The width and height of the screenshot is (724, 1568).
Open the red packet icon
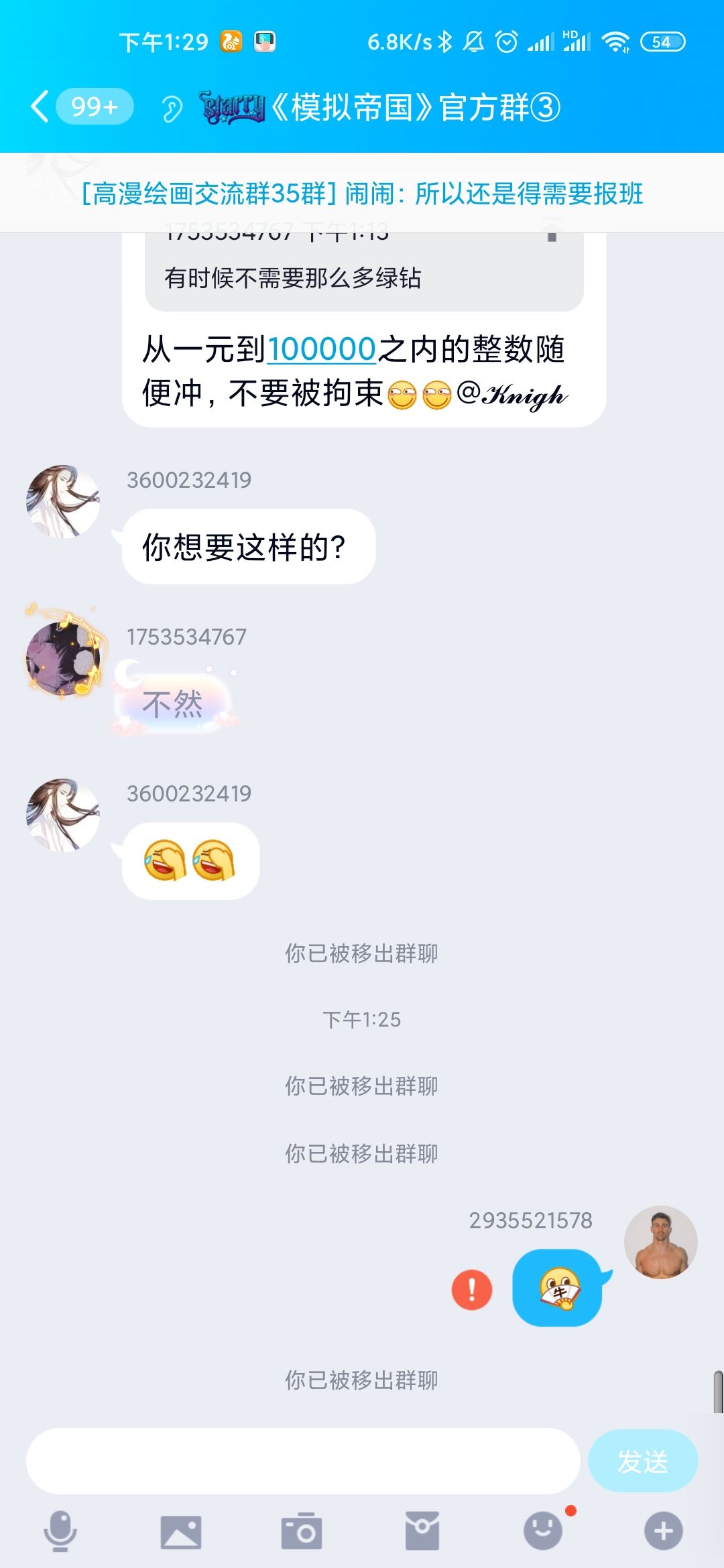422,1531
